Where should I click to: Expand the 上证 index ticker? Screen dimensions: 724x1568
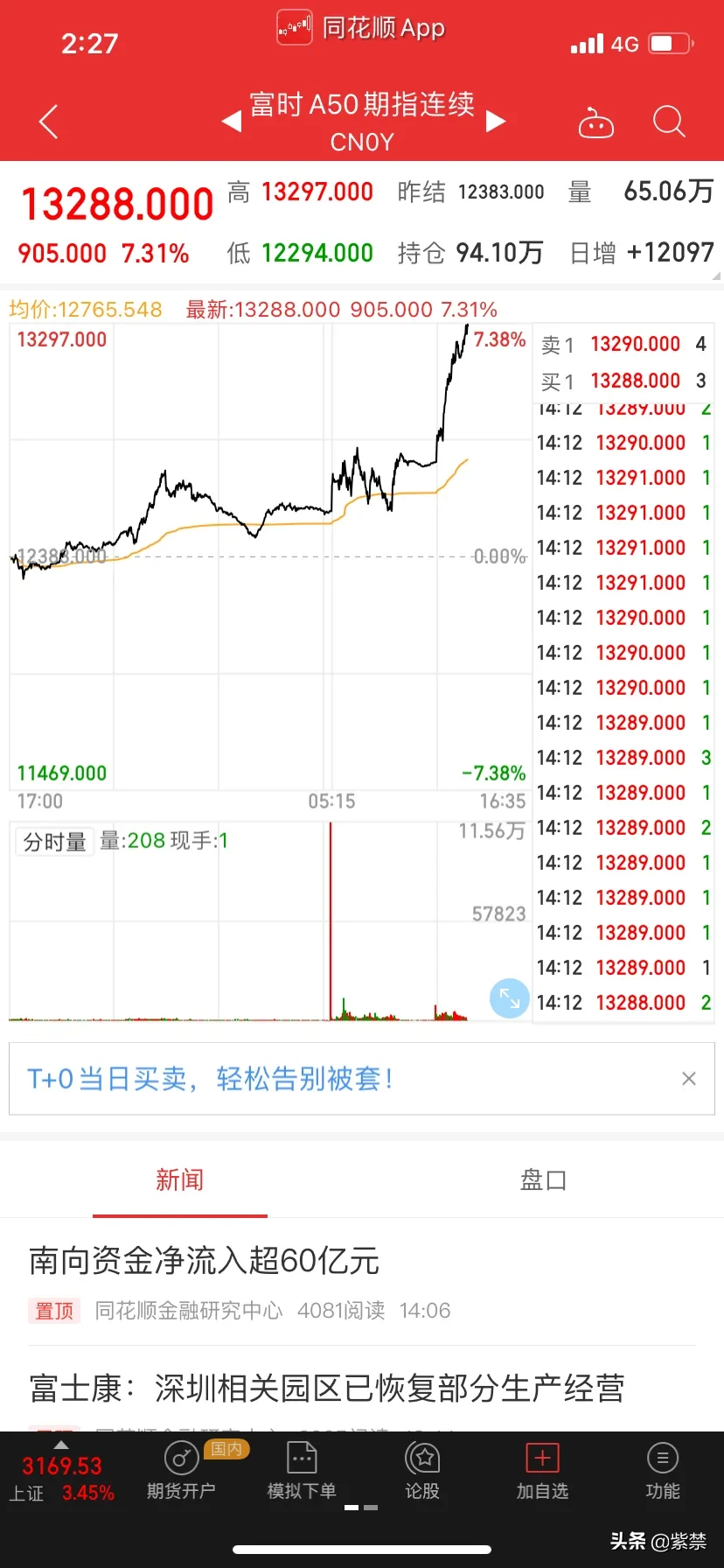coord(61,1476)
